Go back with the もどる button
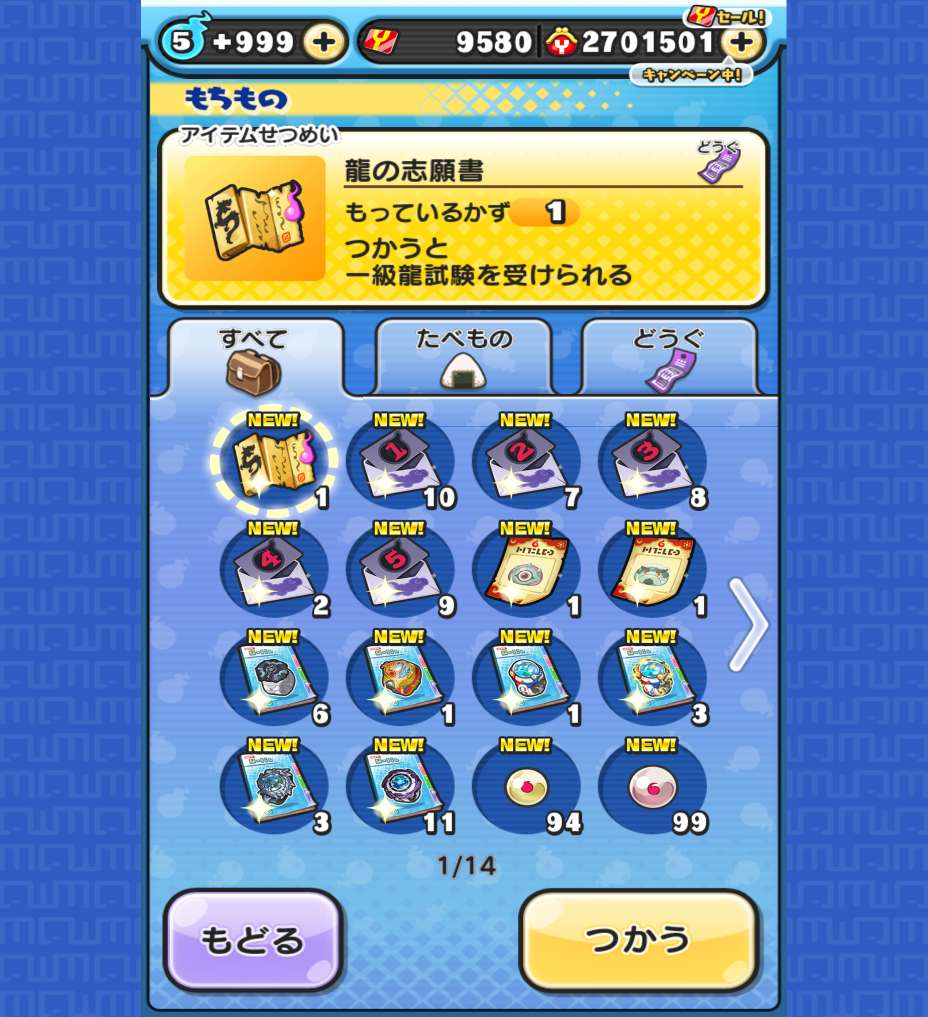The image size is (928, 1017). 253,940
